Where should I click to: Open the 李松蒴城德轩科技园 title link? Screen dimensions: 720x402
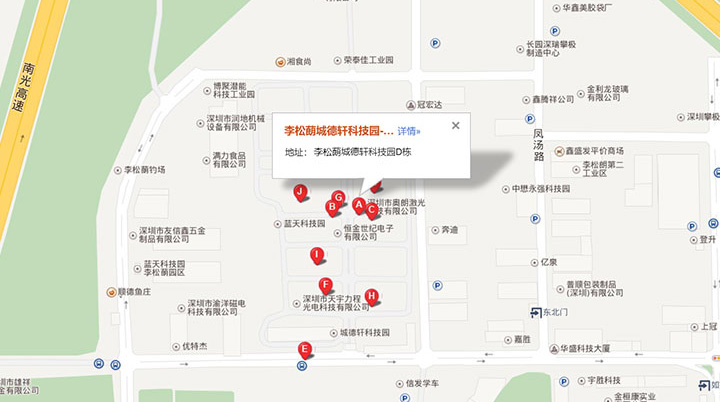[338, 131]
